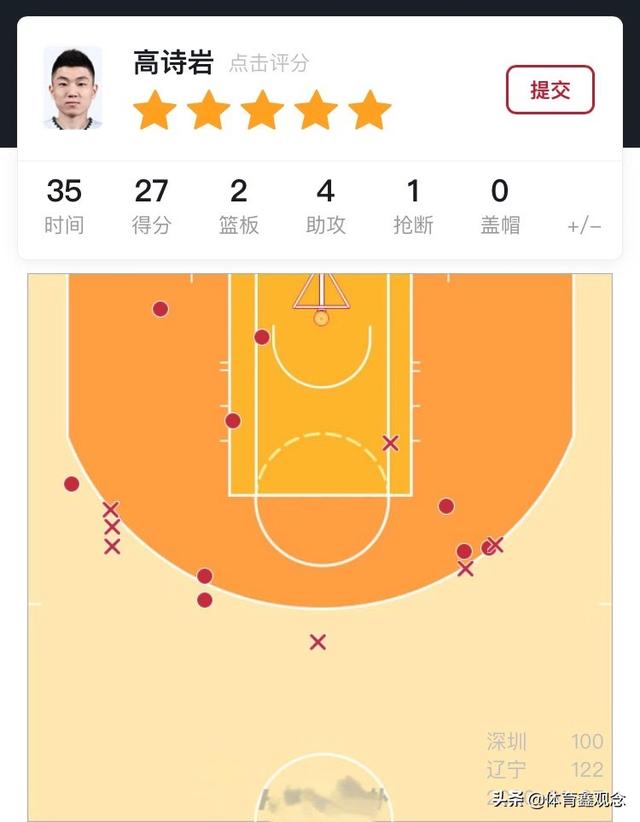Give 高诗岩 a three-star rating
Image resolution: width=640 pixels, height=822 pixels.
(x=262, y=110)
